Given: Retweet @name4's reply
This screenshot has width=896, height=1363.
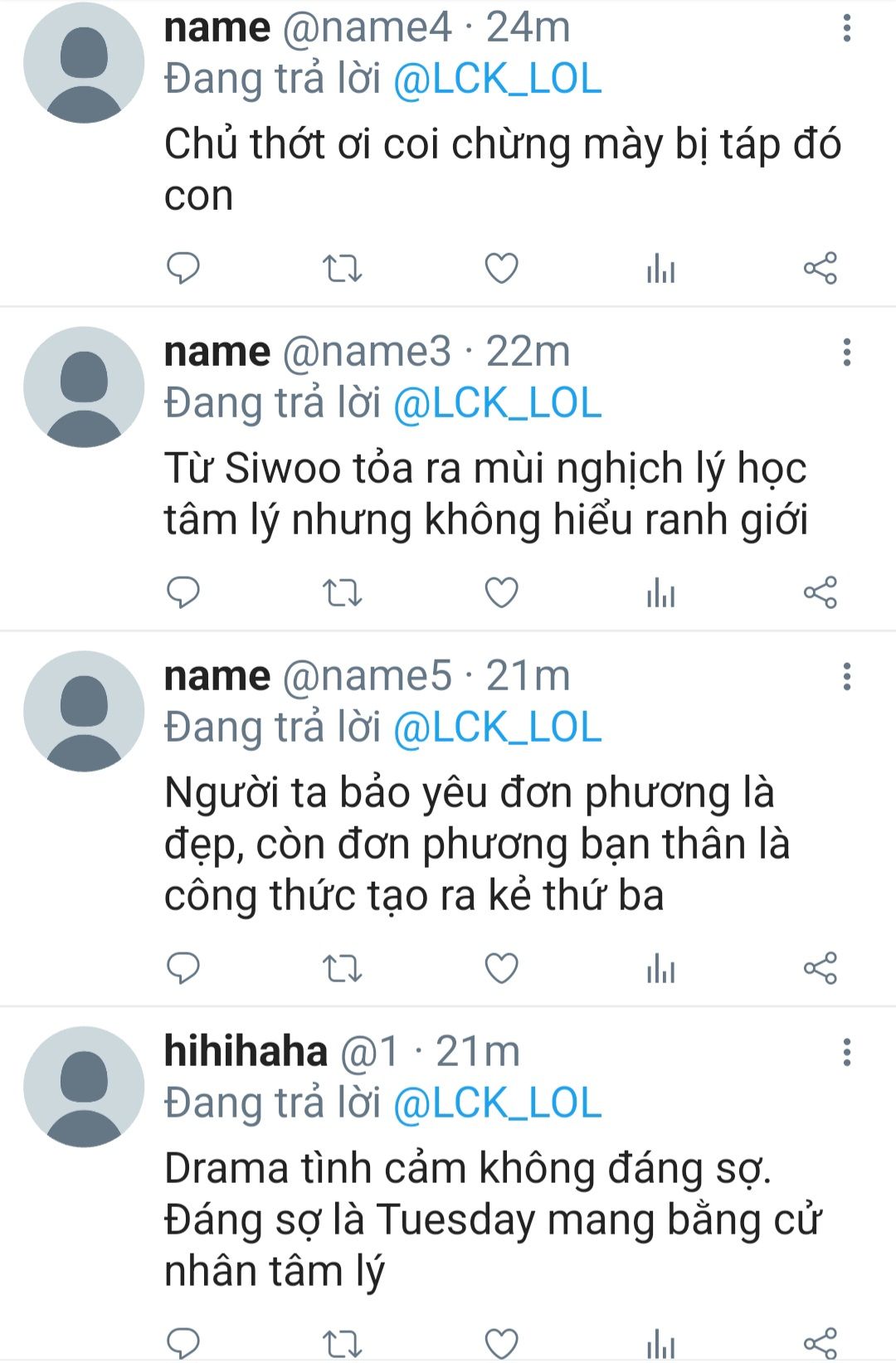Looking at the screenshot, I should click(342, 269).
